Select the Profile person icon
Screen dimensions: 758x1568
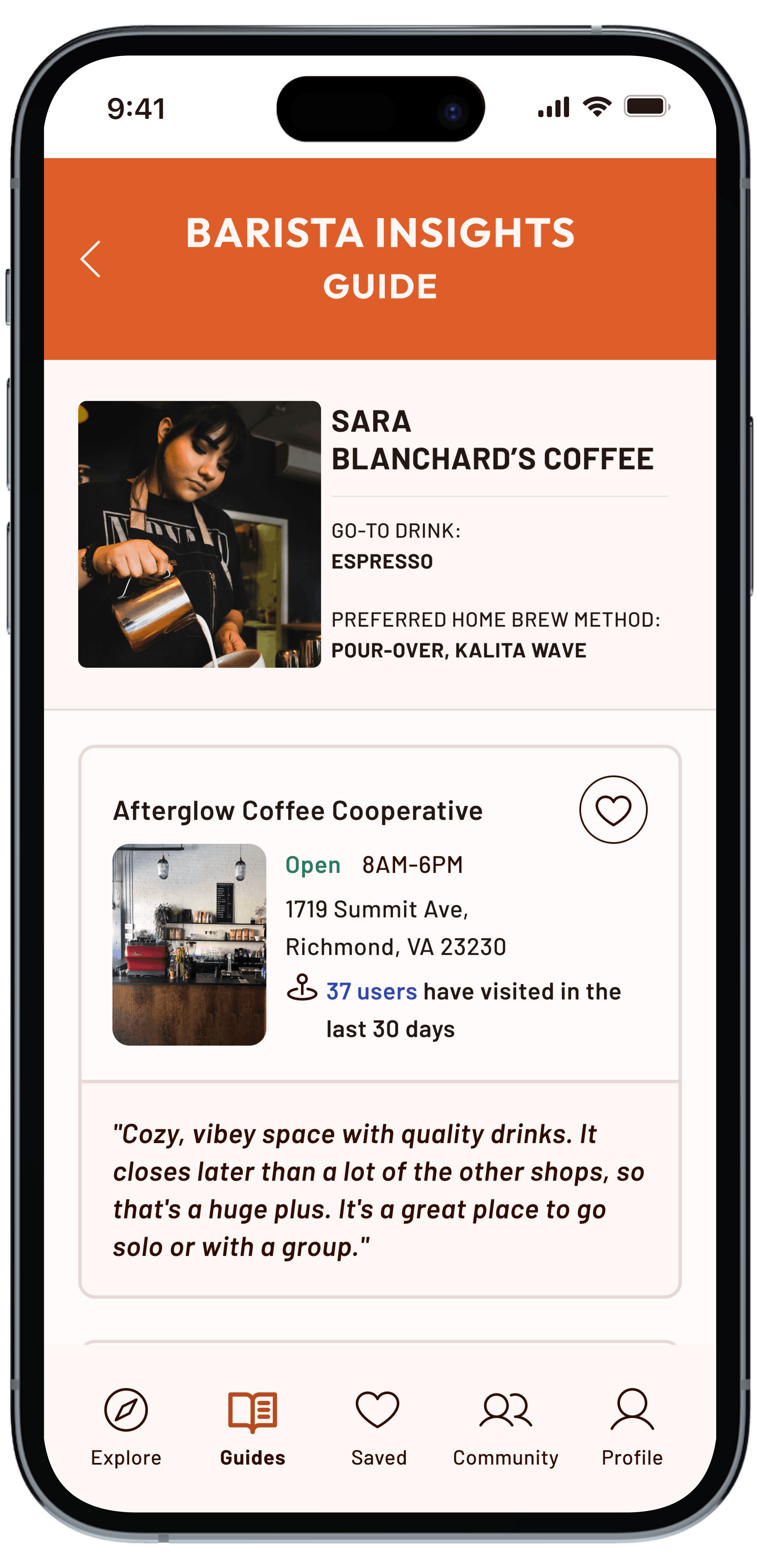(632, 1408)
